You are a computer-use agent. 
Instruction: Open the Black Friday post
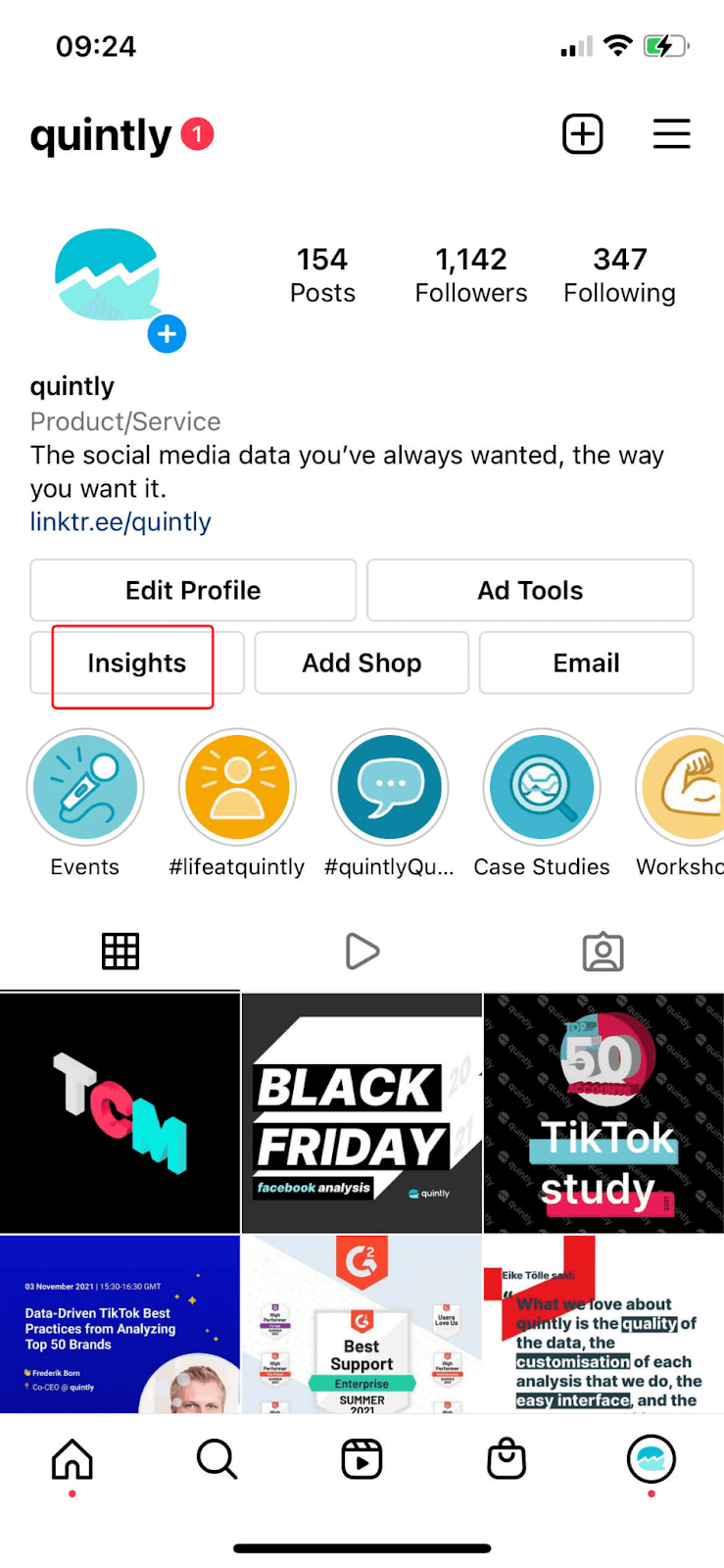click(x=362, y=1113)
